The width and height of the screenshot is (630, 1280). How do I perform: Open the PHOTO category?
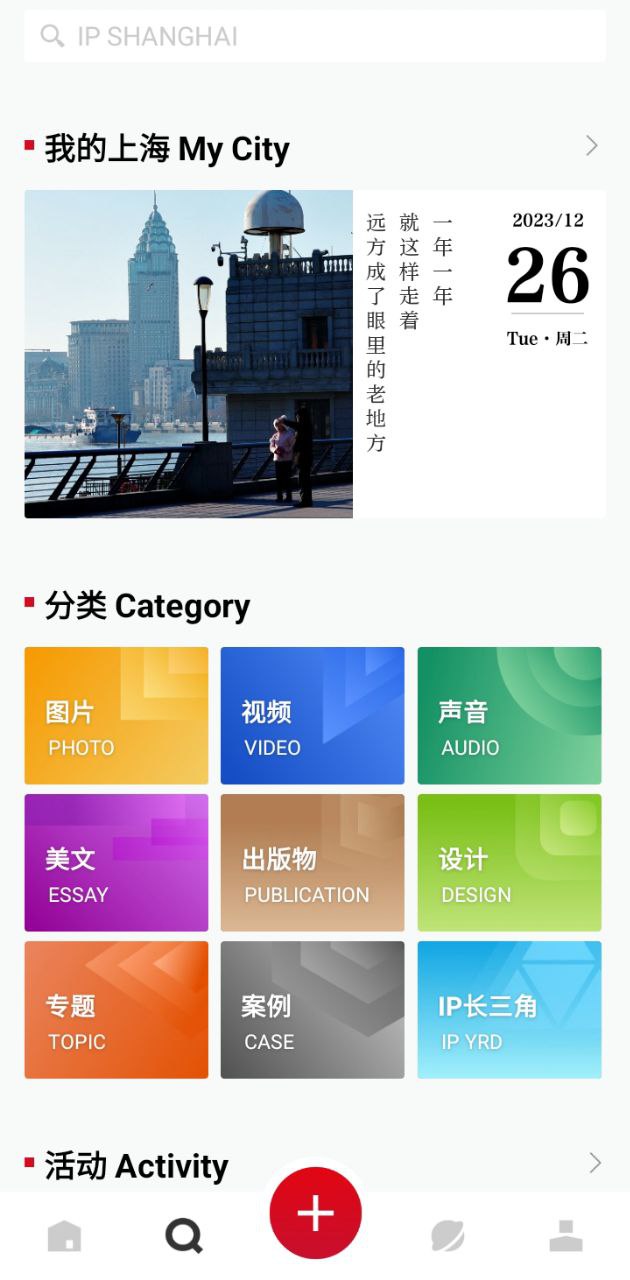pos(116,716)
